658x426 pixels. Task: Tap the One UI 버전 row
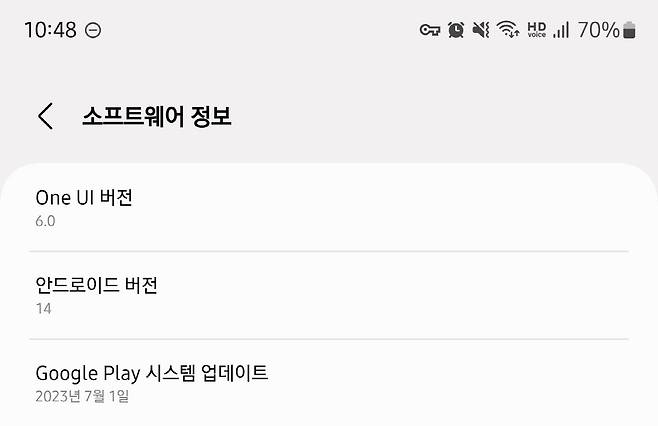coord(329,208)
